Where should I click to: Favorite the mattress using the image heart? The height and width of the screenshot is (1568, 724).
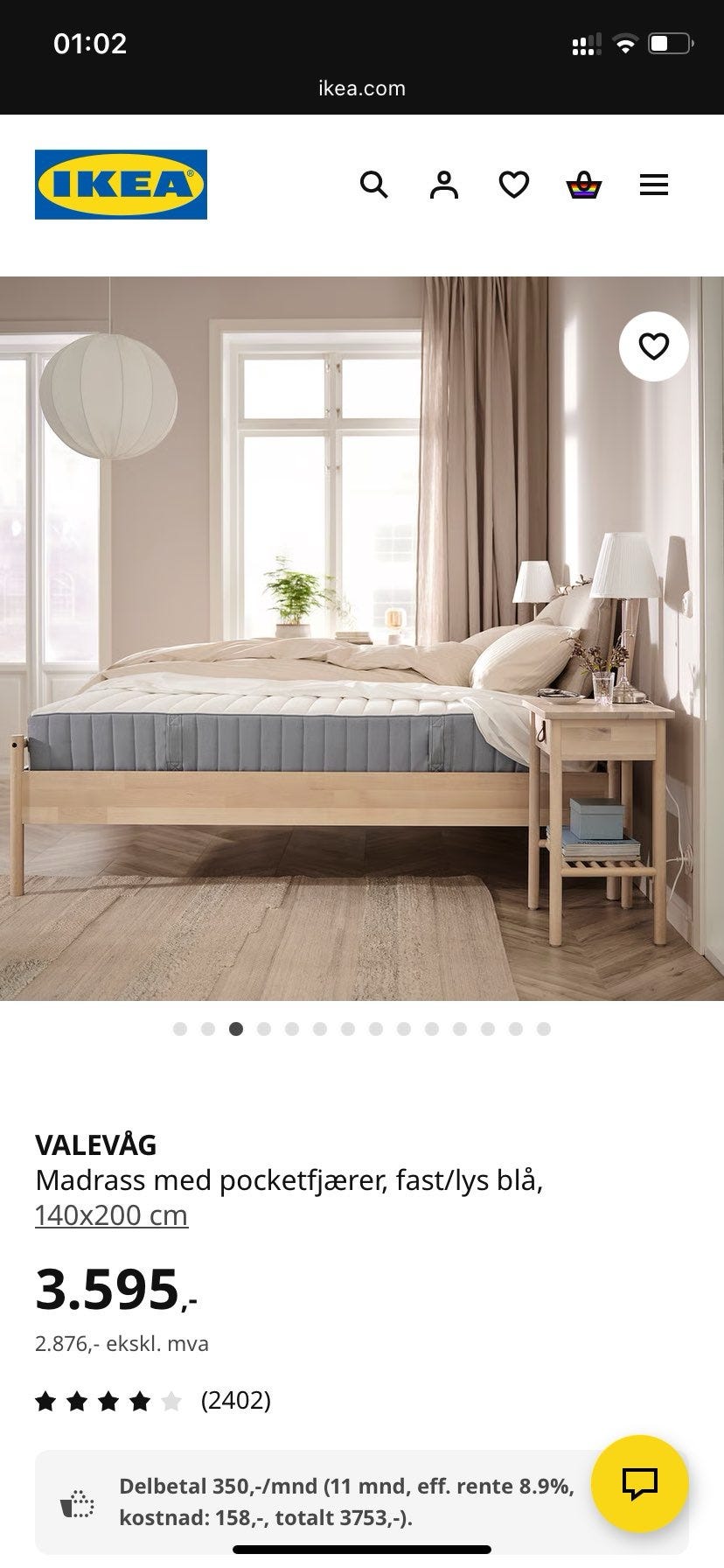[x=653, y=346]
